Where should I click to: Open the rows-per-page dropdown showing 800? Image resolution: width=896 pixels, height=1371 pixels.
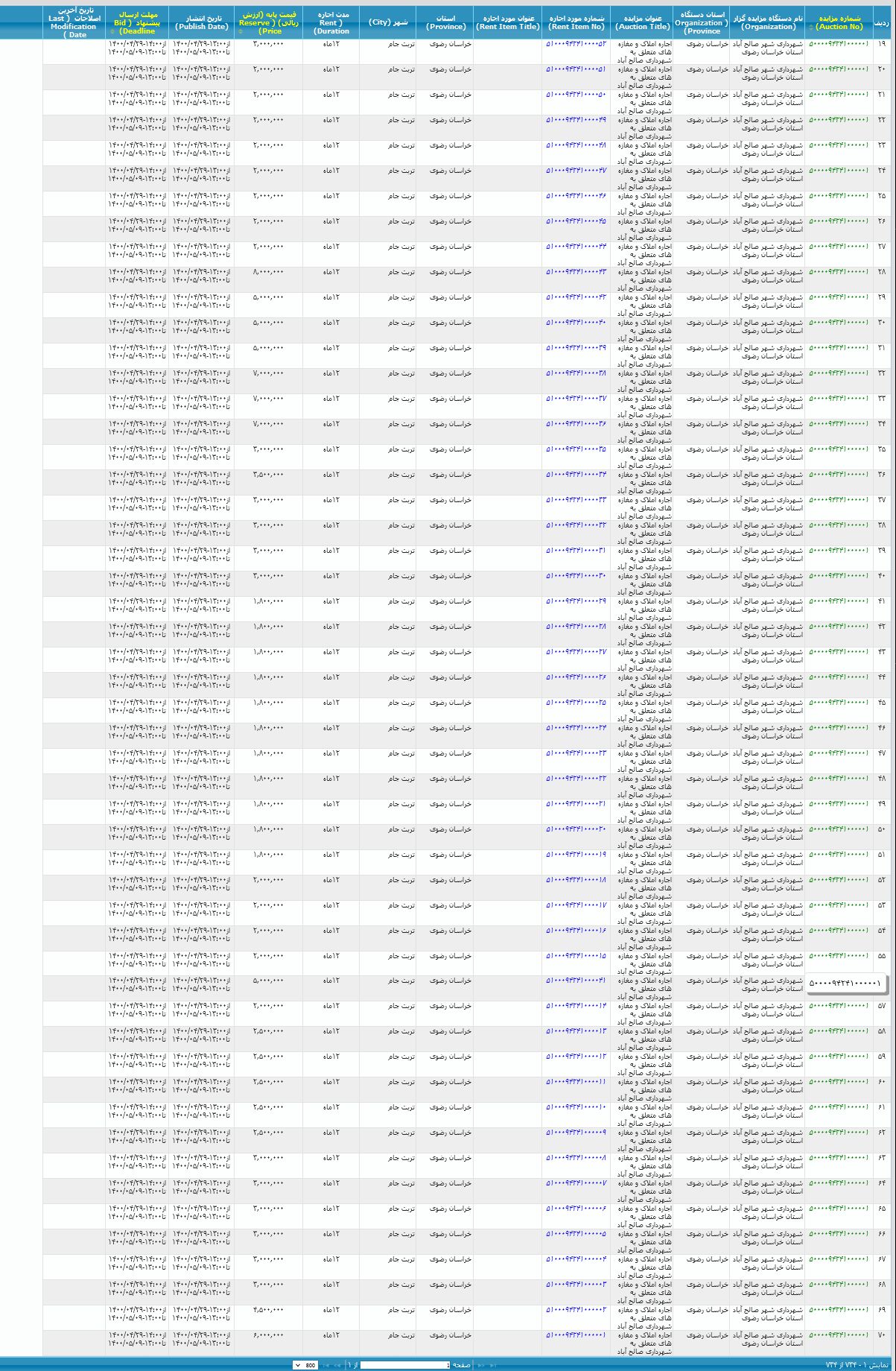click(x=305, y=1365)
